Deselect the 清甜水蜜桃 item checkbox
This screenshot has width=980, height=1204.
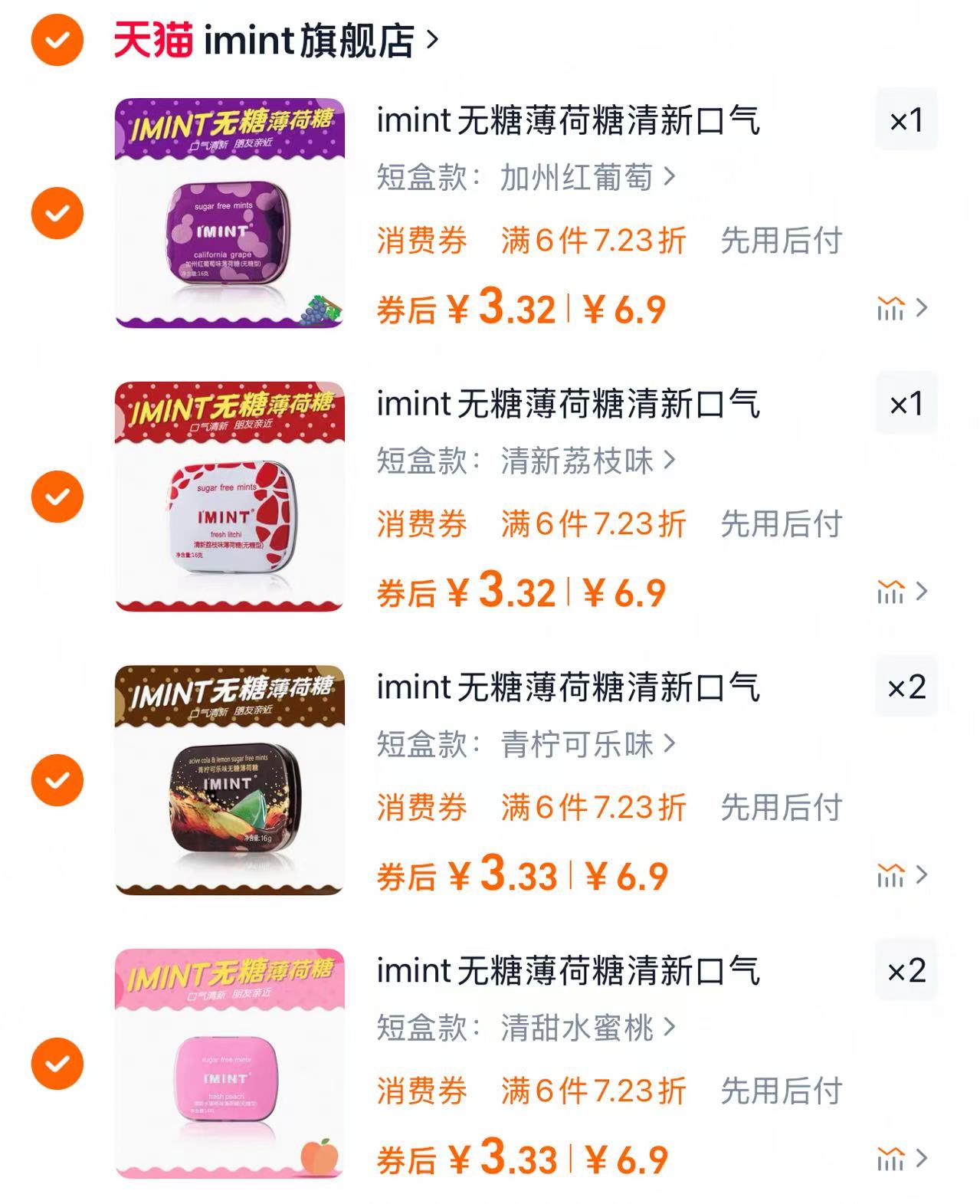tap(57, 1064)
